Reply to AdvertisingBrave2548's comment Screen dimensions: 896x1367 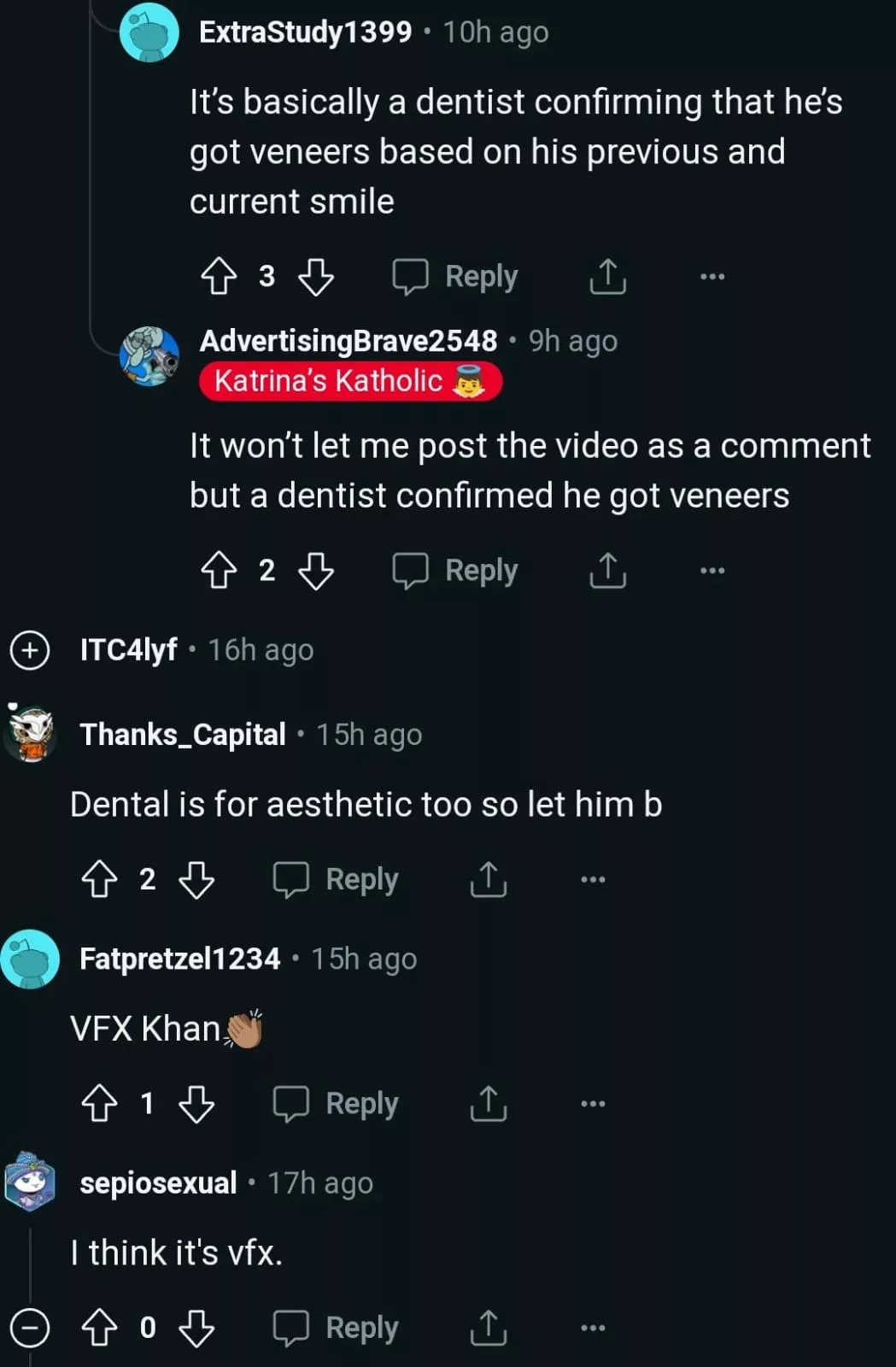click(x=455, y=570)
